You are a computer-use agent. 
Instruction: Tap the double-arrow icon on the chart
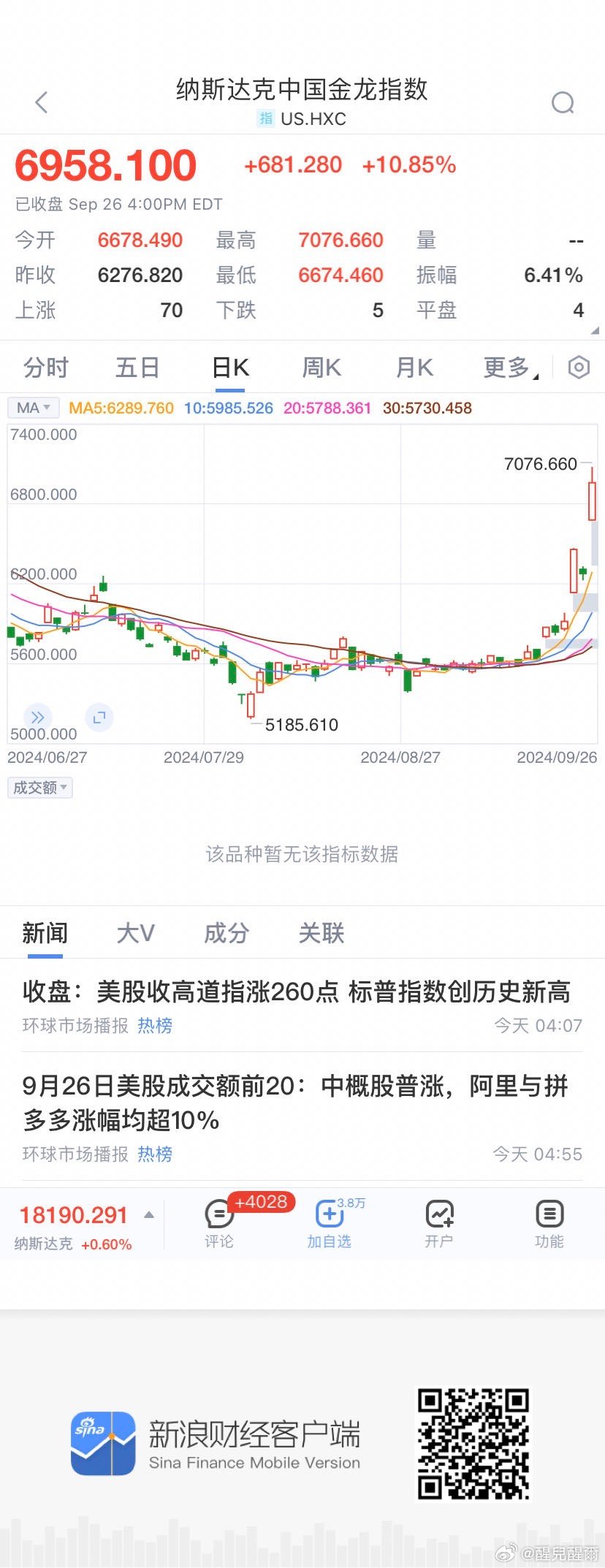click(x=38, y=718)
